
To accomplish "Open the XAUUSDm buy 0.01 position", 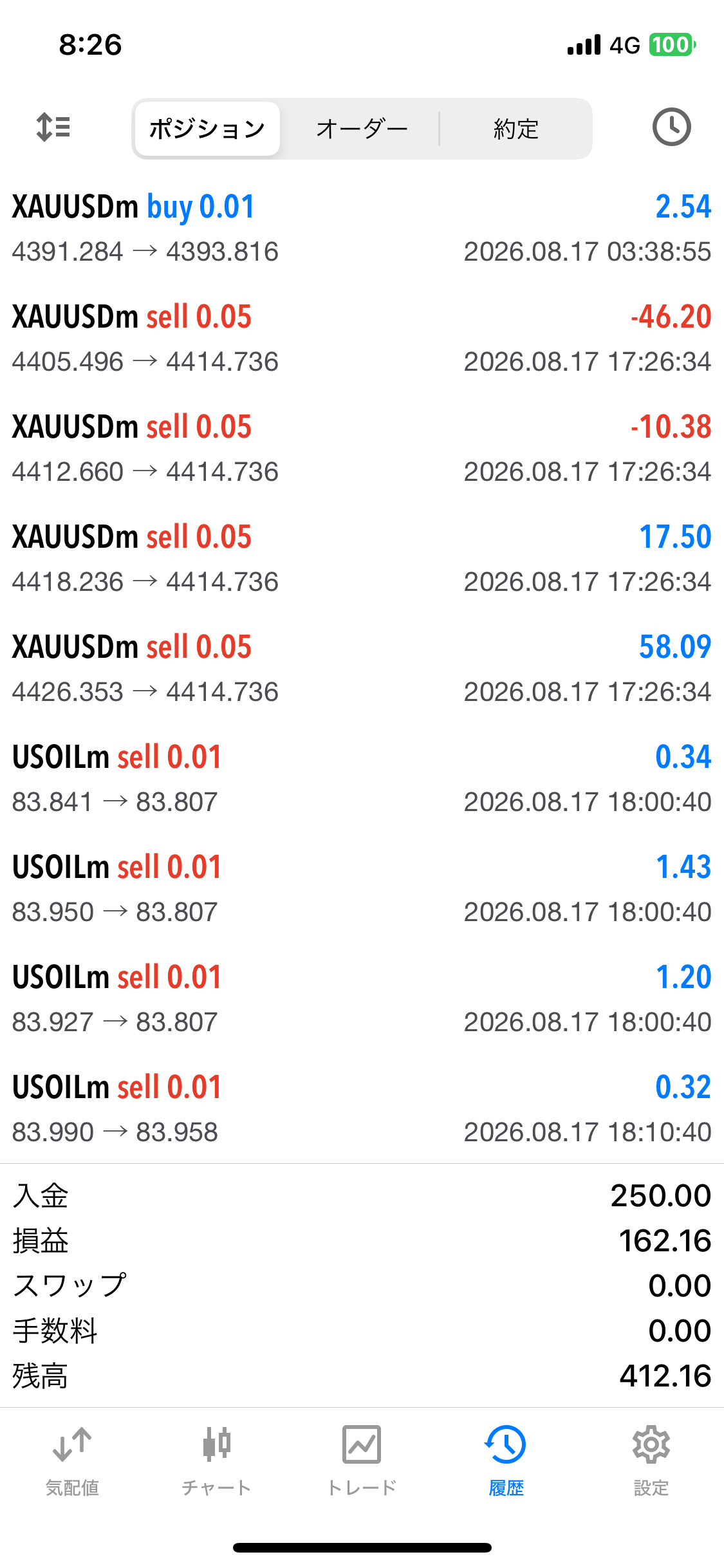I will click(362, 229).
